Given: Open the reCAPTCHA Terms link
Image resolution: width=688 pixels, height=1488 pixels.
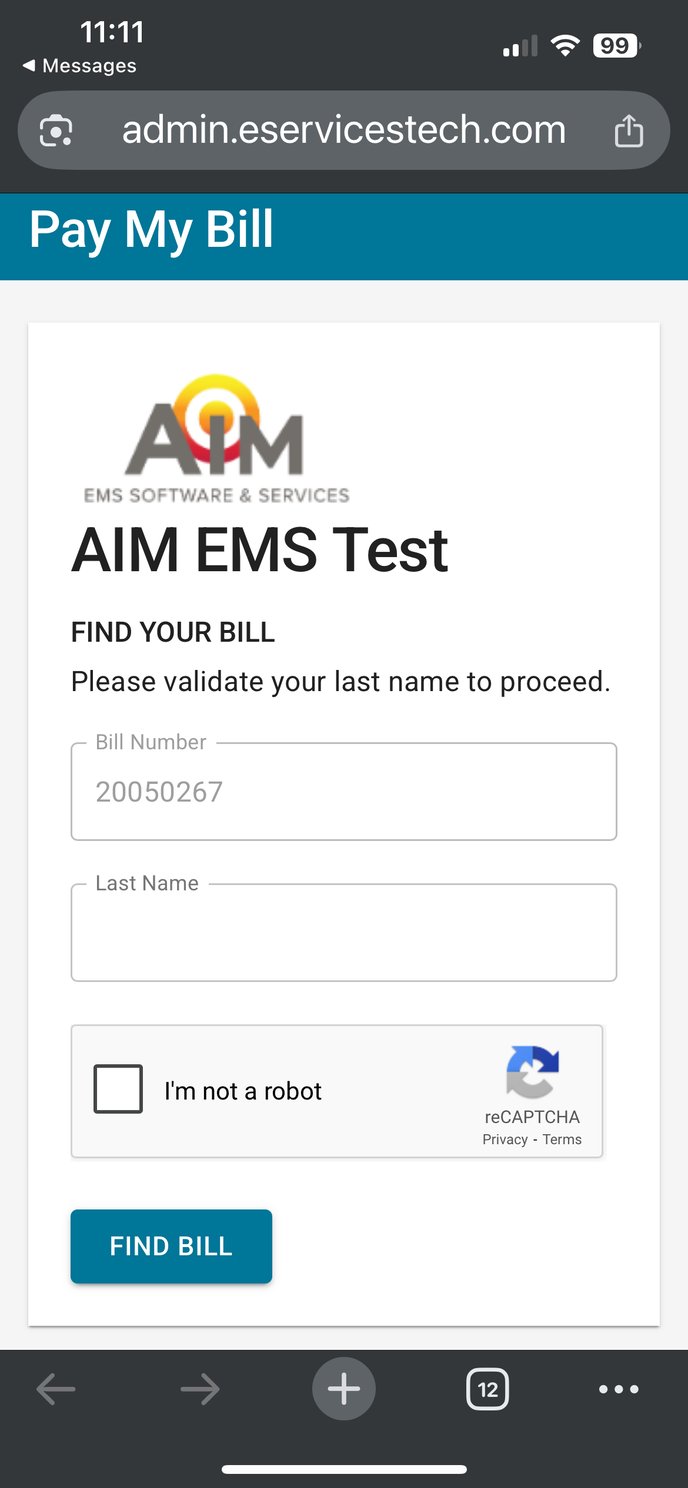Looking at the screenshot, I should 562,1140.
